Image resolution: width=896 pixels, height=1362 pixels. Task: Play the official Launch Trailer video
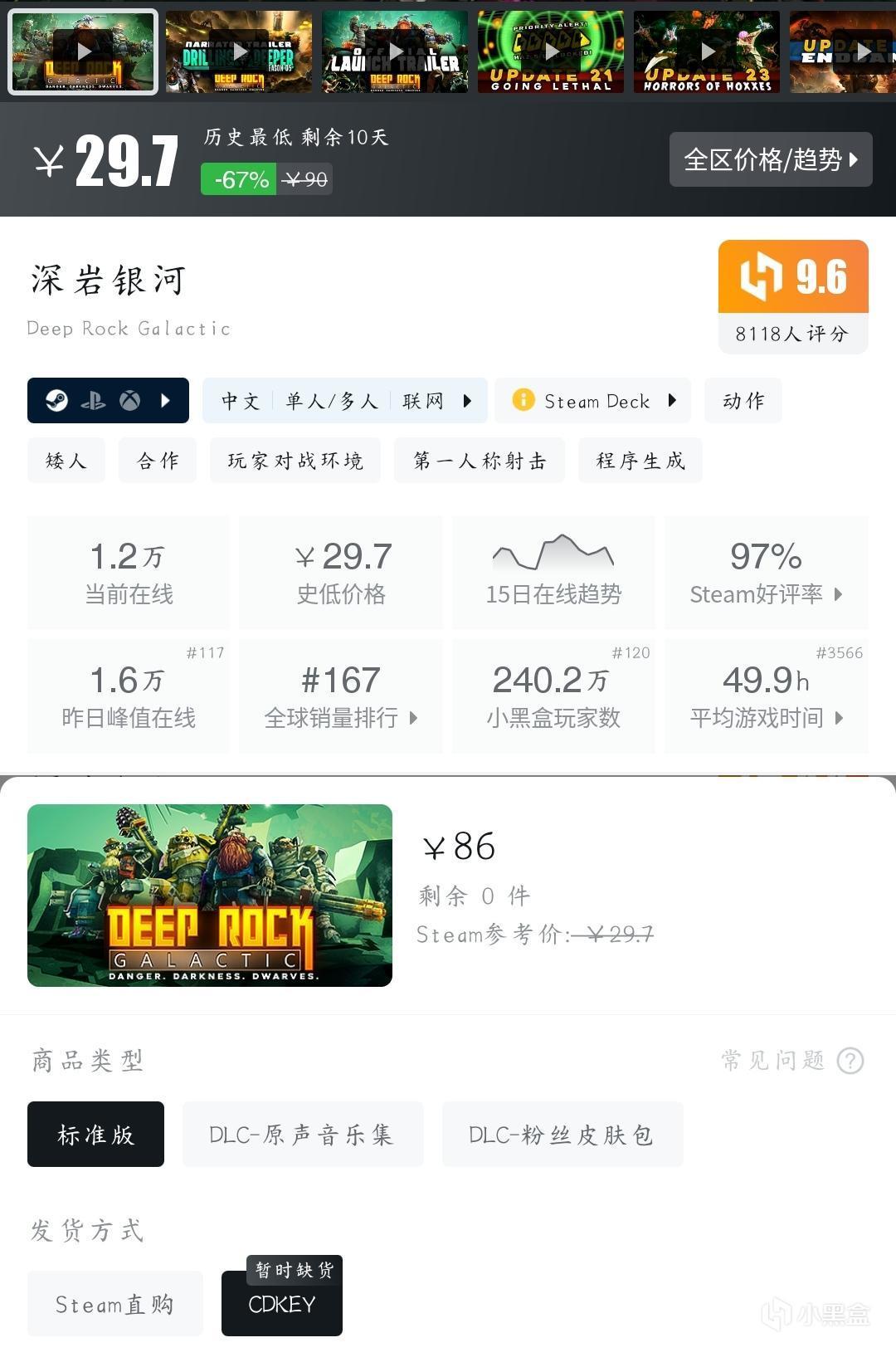[395, 51]
